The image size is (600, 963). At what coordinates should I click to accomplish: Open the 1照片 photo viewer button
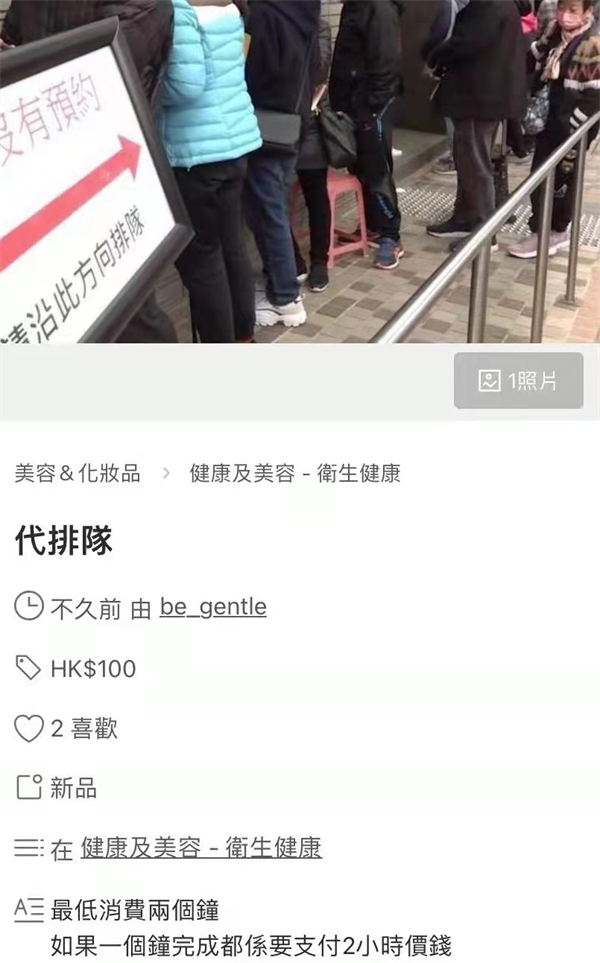point(518,381)
